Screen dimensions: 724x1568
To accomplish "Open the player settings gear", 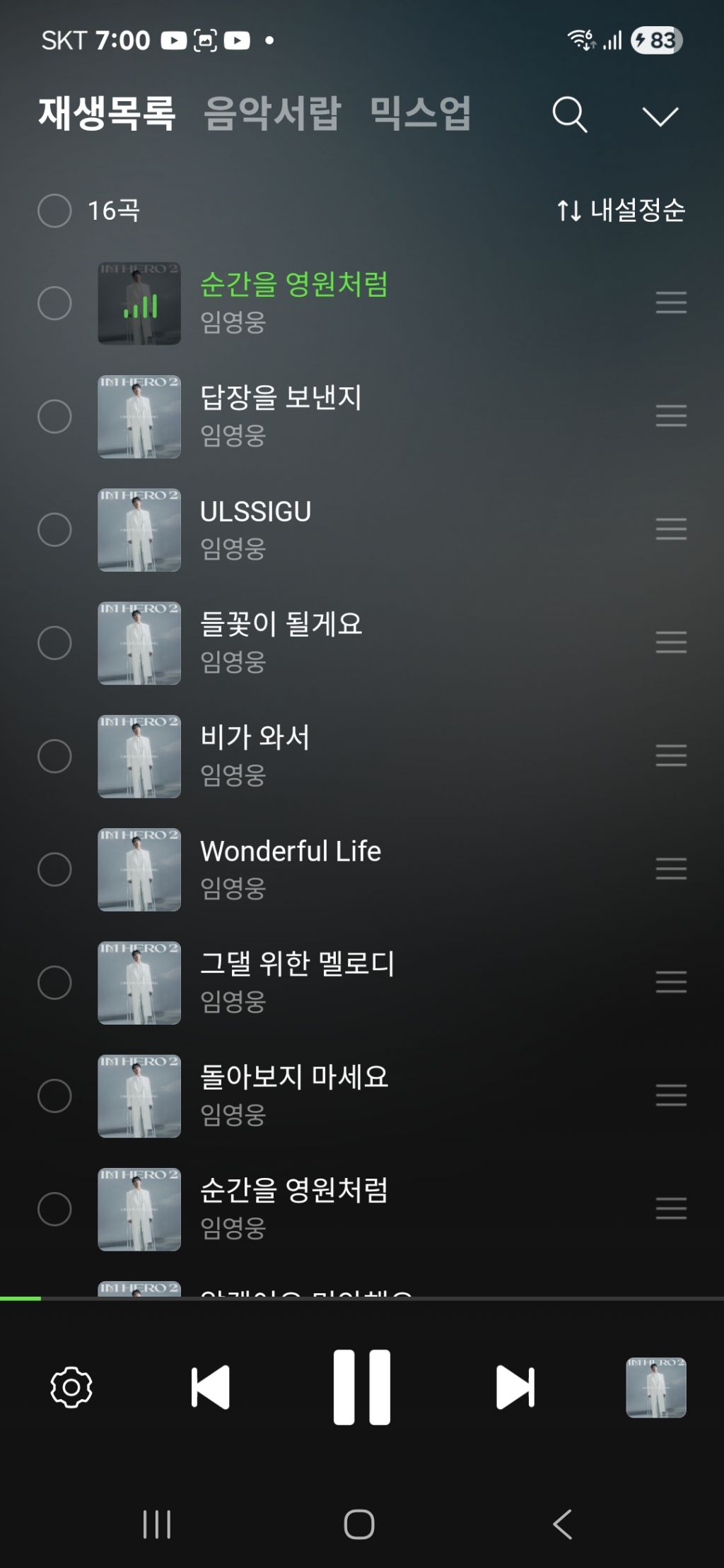I will tap(71, 1386).
